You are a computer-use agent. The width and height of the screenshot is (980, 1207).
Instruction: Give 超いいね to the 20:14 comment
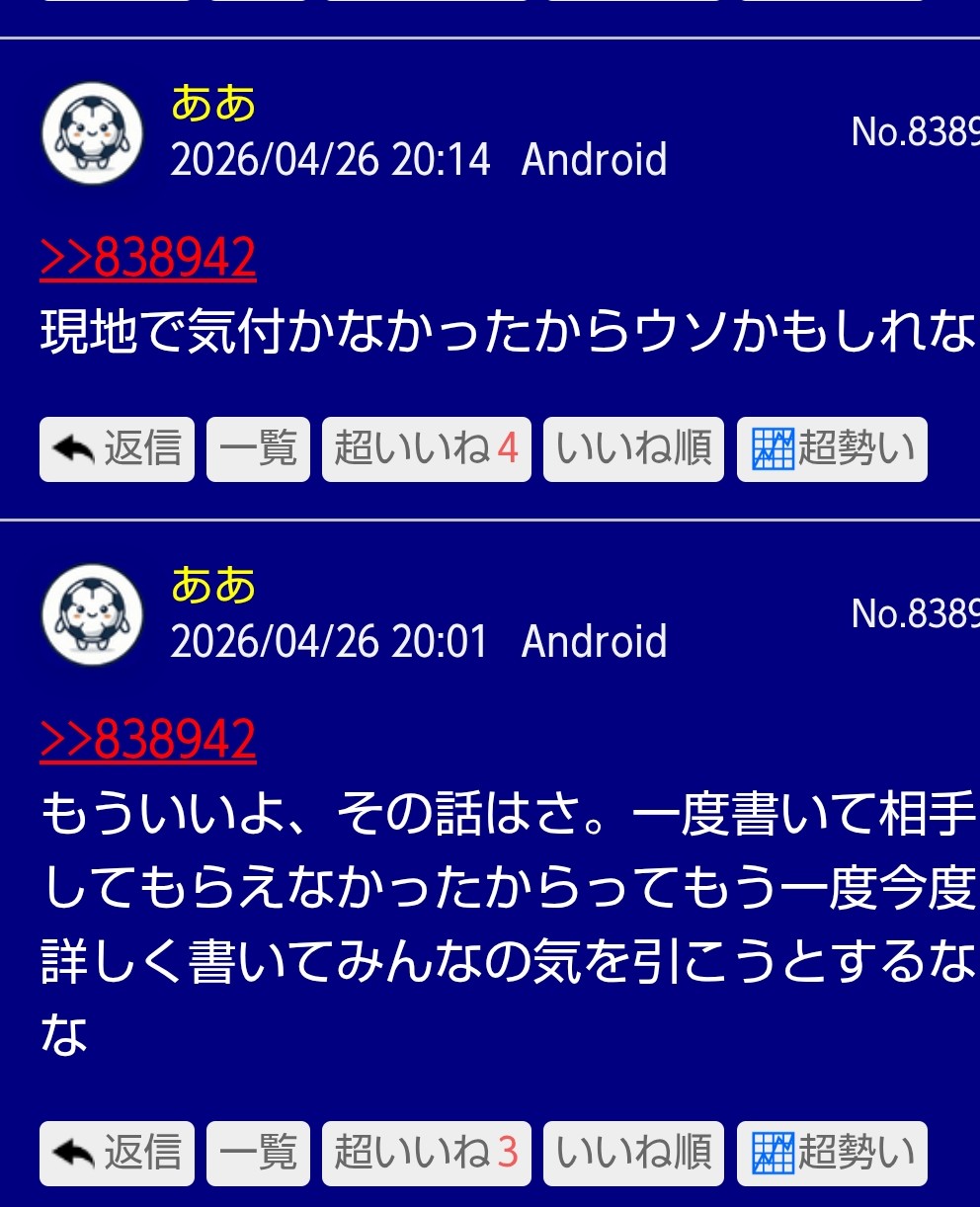point(426,449)
